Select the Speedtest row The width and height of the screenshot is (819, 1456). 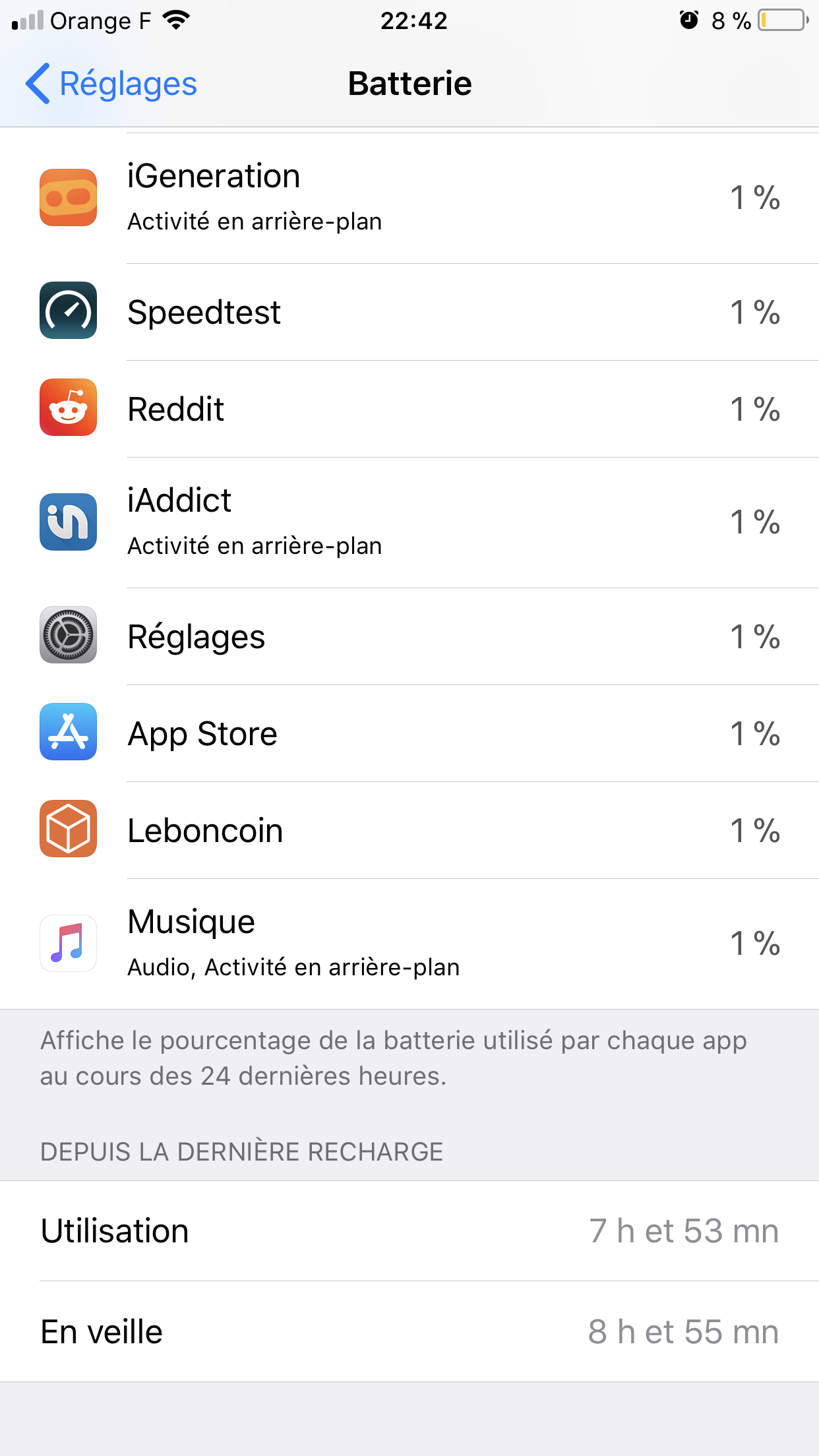point(409,312)
